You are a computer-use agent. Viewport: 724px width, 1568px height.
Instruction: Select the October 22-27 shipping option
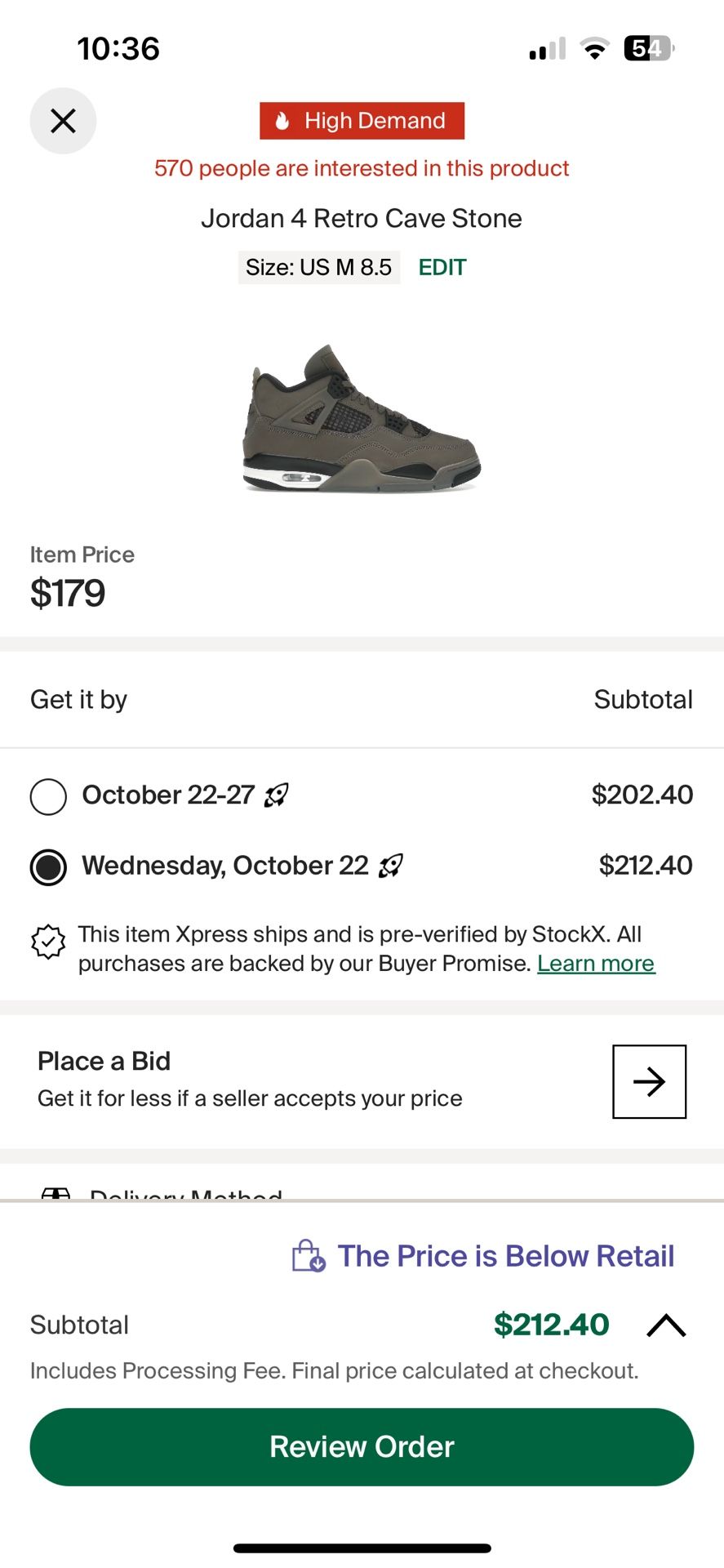47,795
